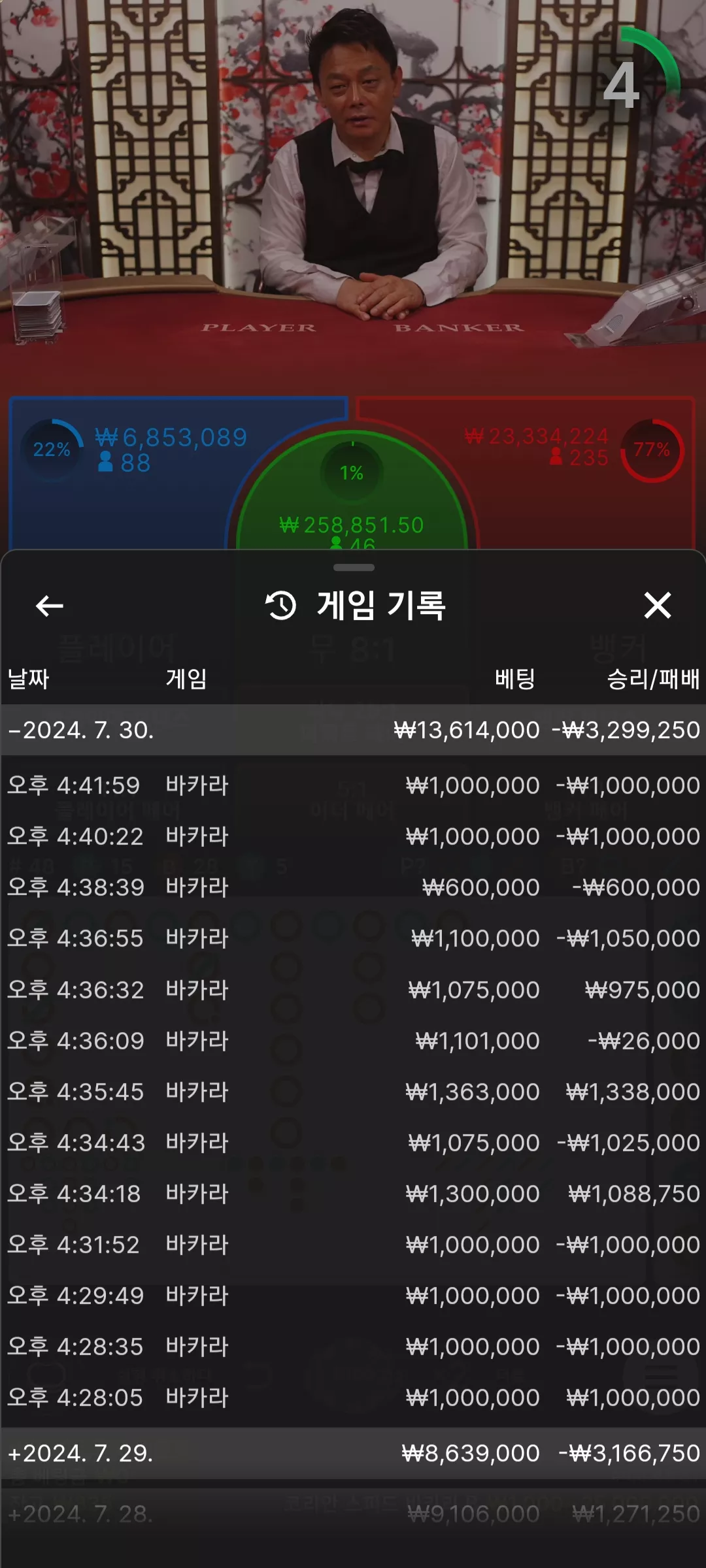Go back with the arrow in game history
Screen dimensions: 706x1568
[49, 606]
